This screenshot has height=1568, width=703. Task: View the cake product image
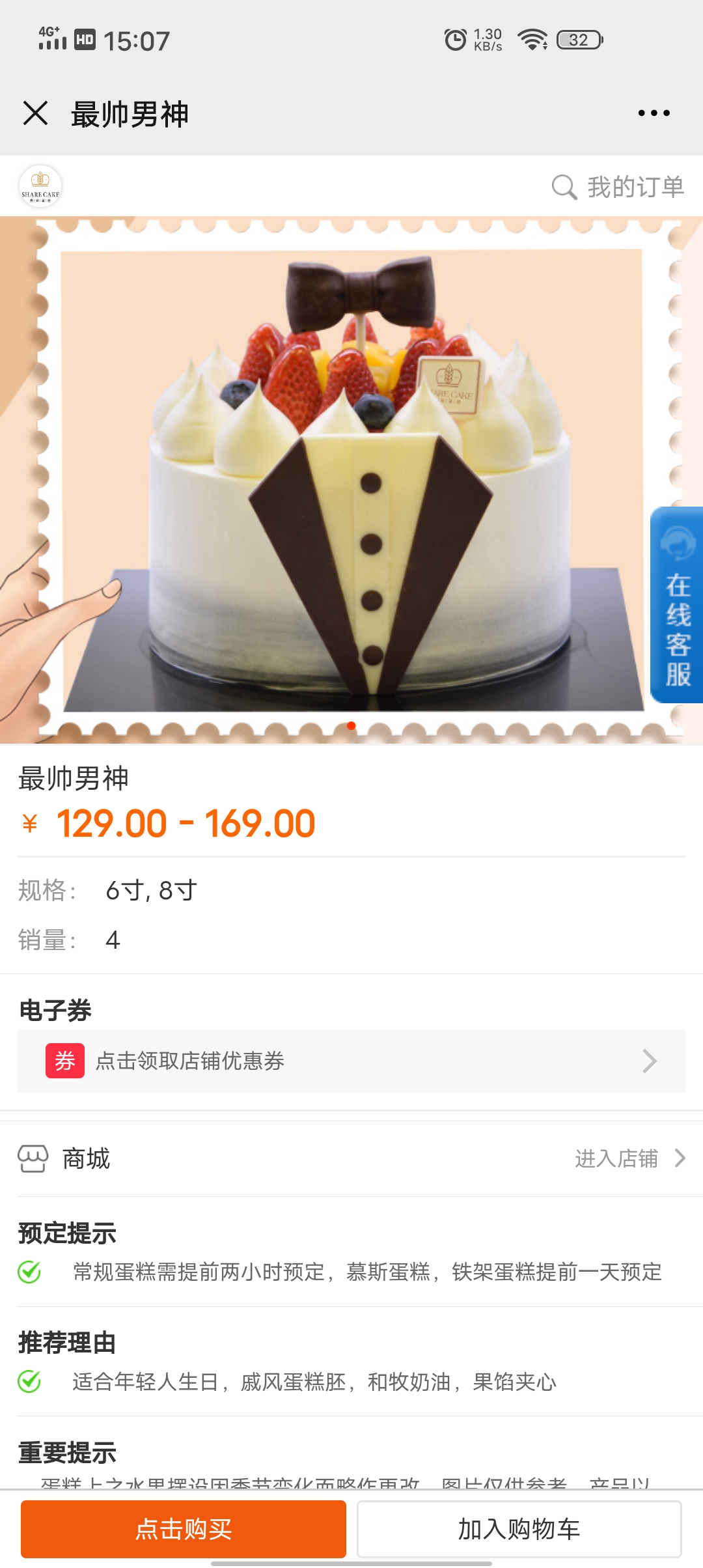point(351,481)
